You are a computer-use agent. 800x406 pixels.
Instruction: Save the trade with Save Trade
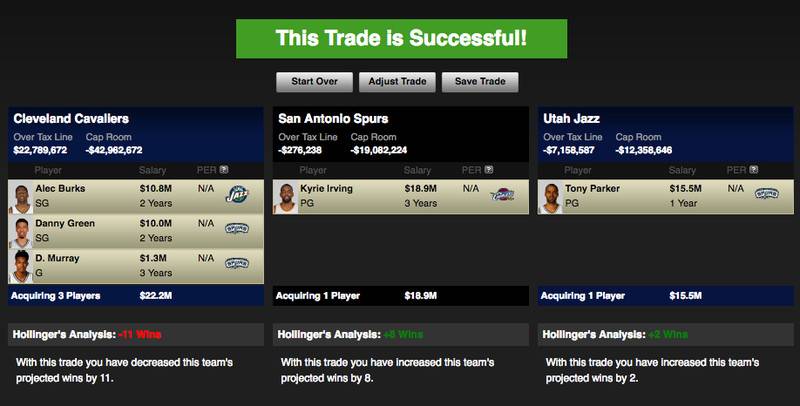point(480,82)
